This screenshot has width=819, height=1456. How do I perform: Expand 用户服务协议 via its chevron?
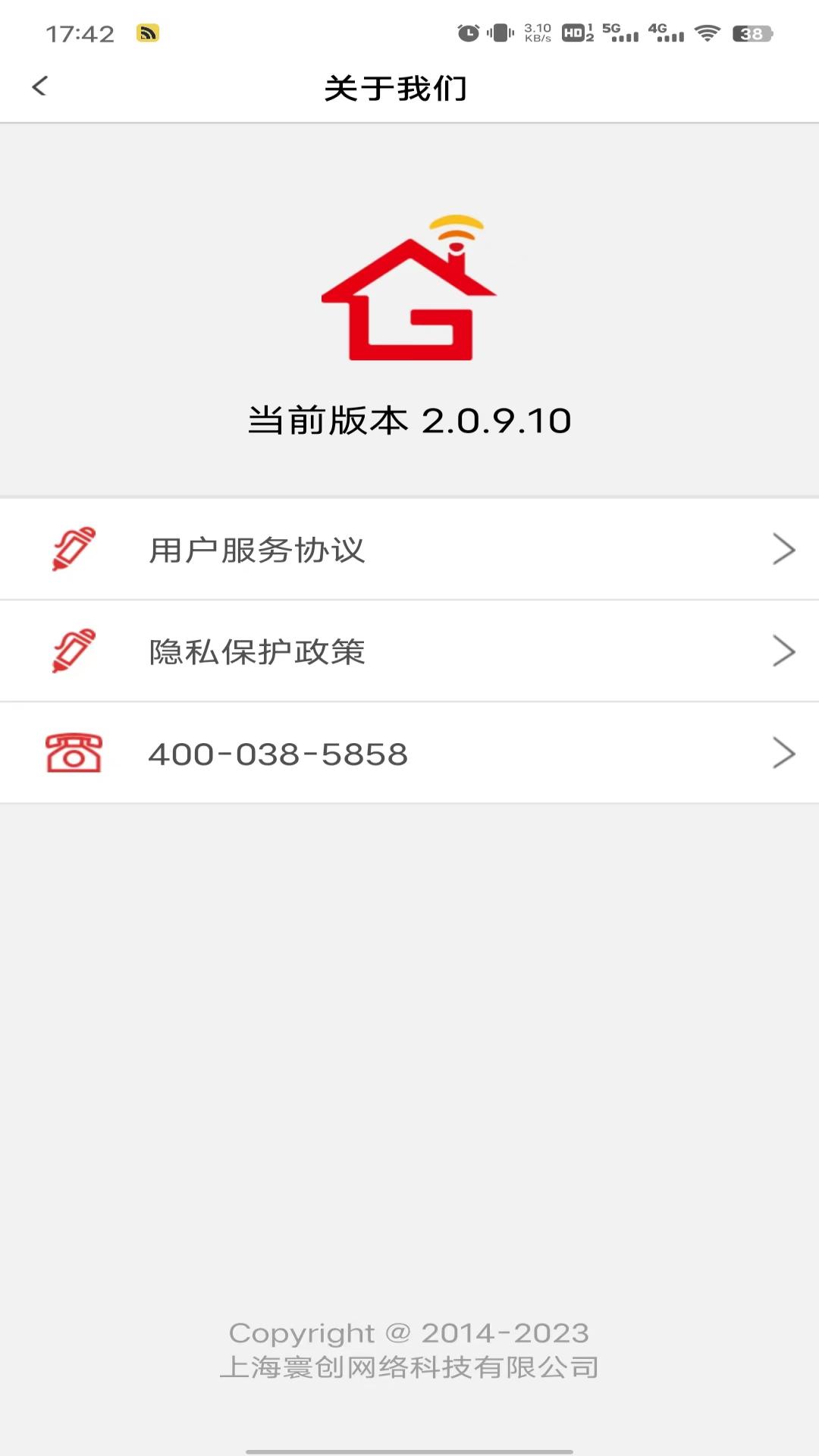tap(783, 551)
